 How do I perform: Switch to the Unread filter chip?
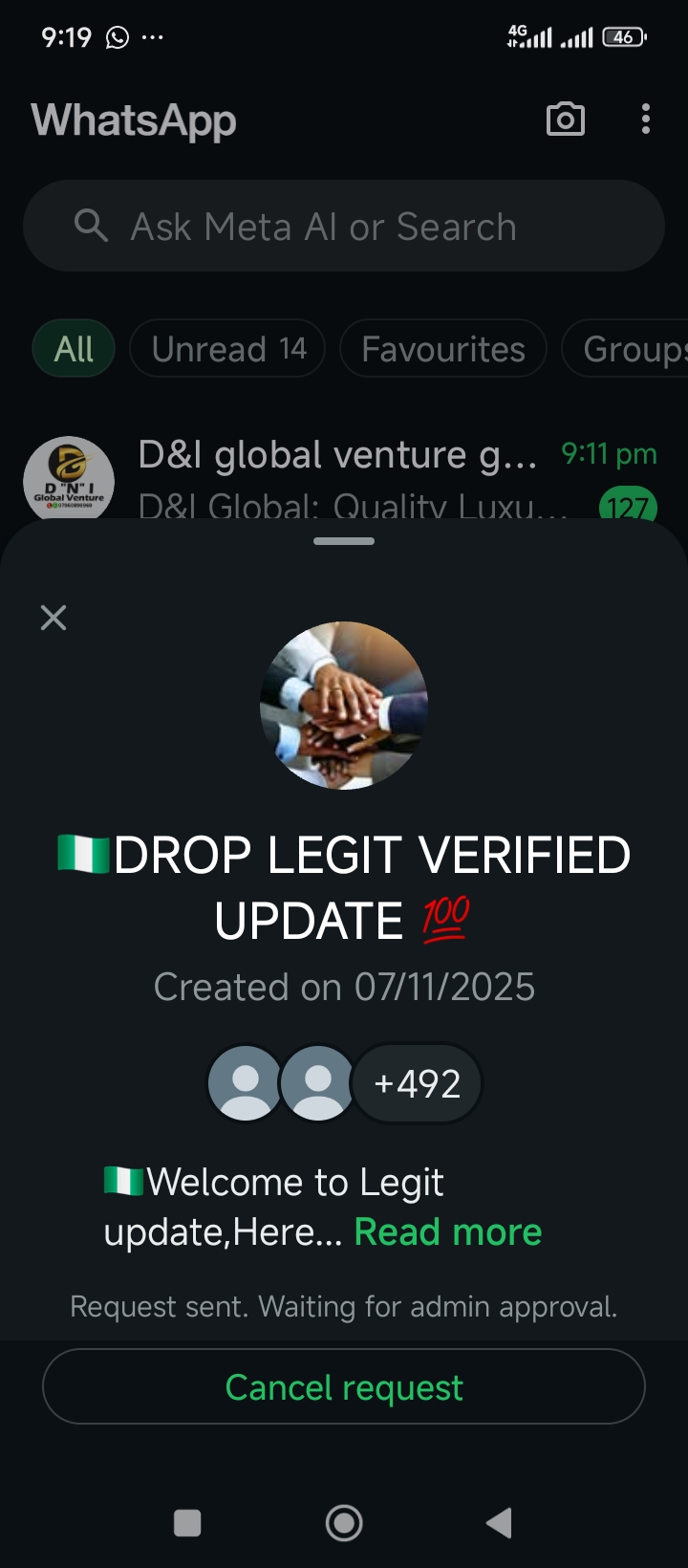(227, 349)
